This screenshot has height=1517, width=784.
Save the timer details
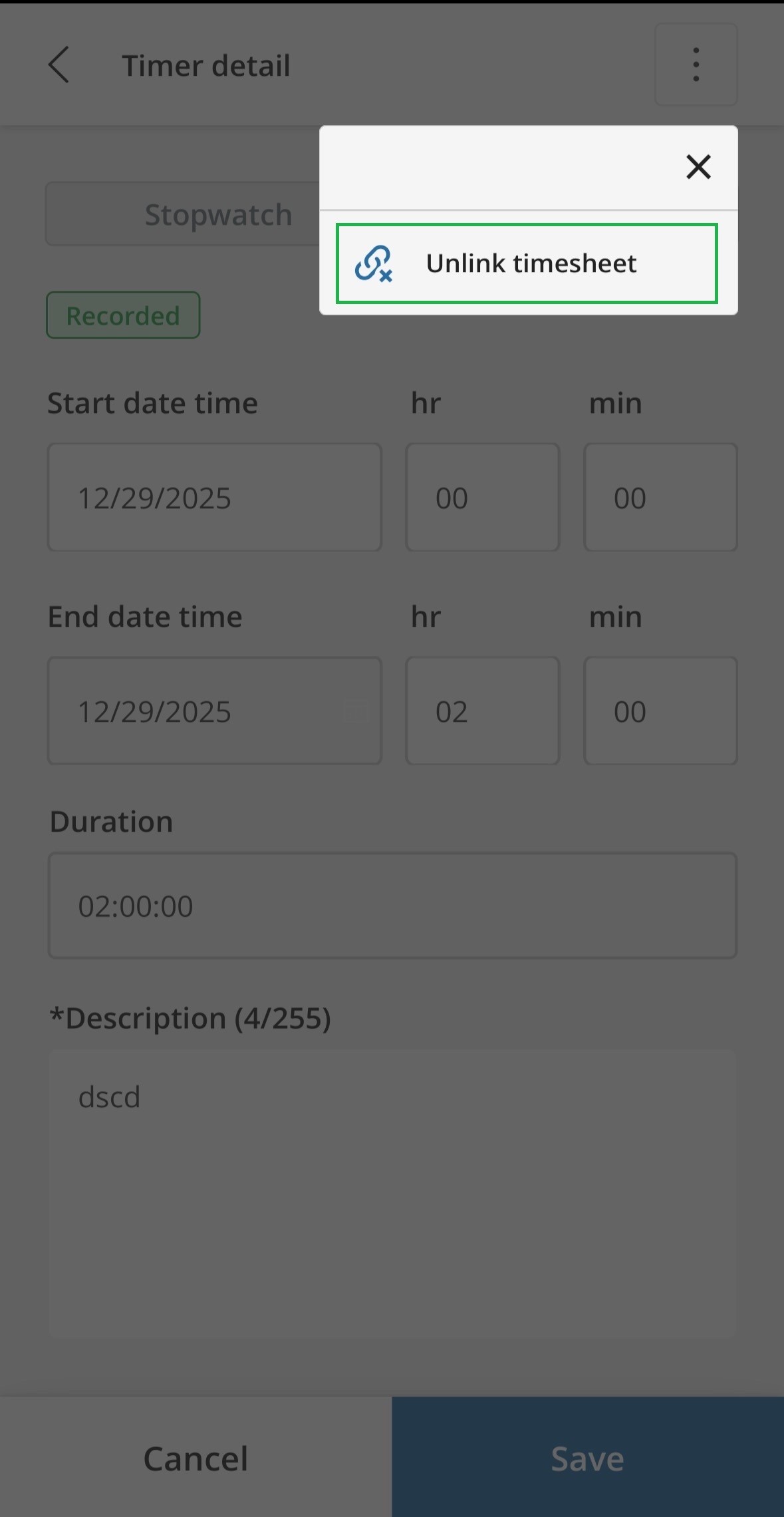point(588,1458)
